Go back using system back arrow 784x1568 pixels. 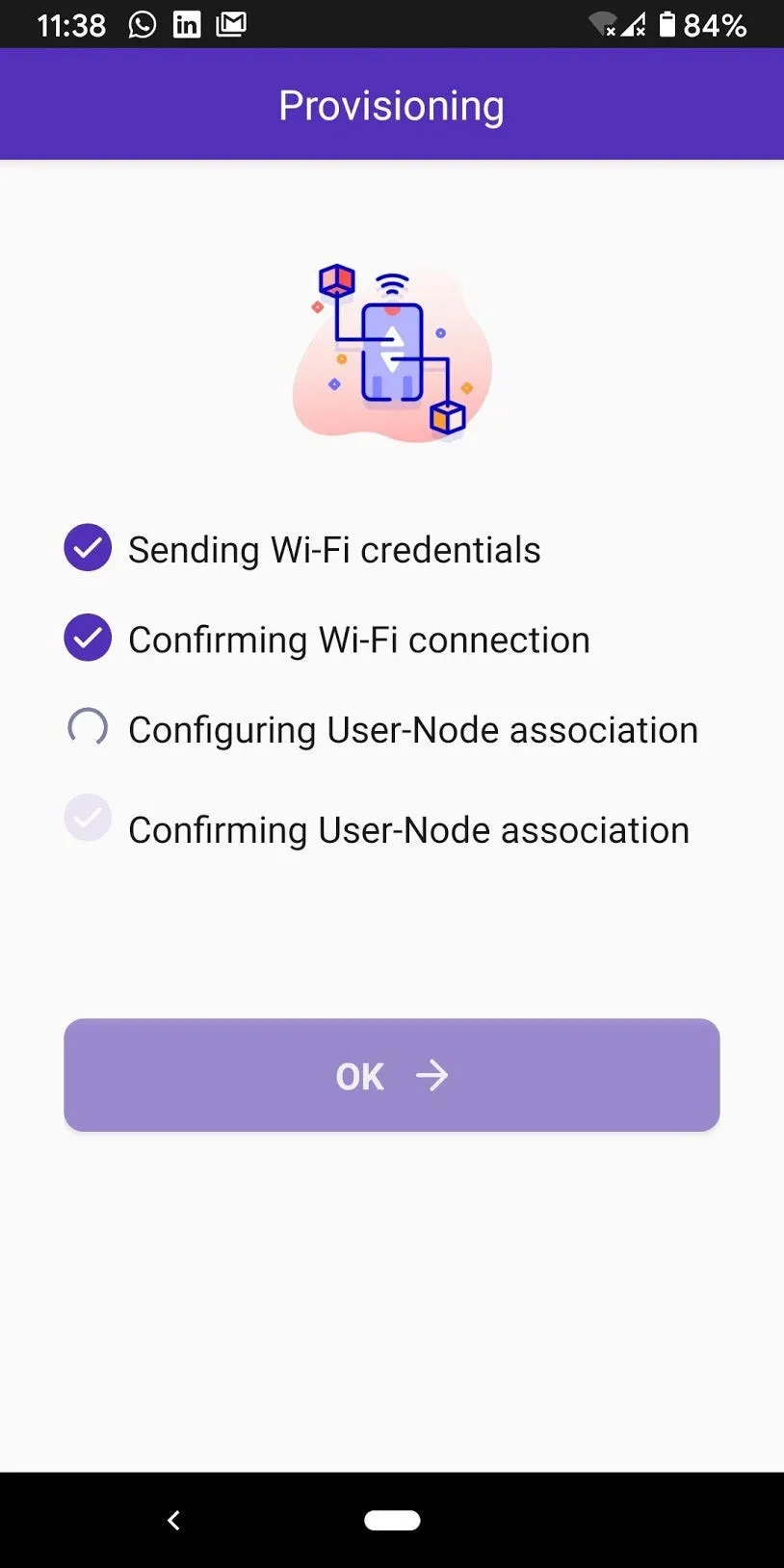coord(174,1520)
